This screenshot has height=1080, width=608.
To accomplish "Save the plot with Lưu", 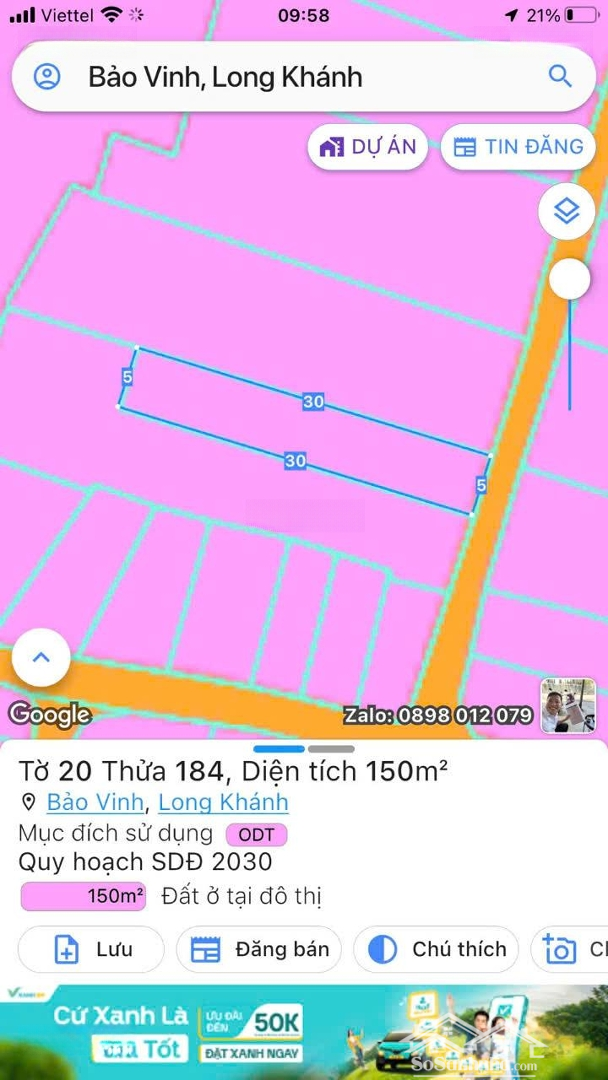I will coord(91,949).
